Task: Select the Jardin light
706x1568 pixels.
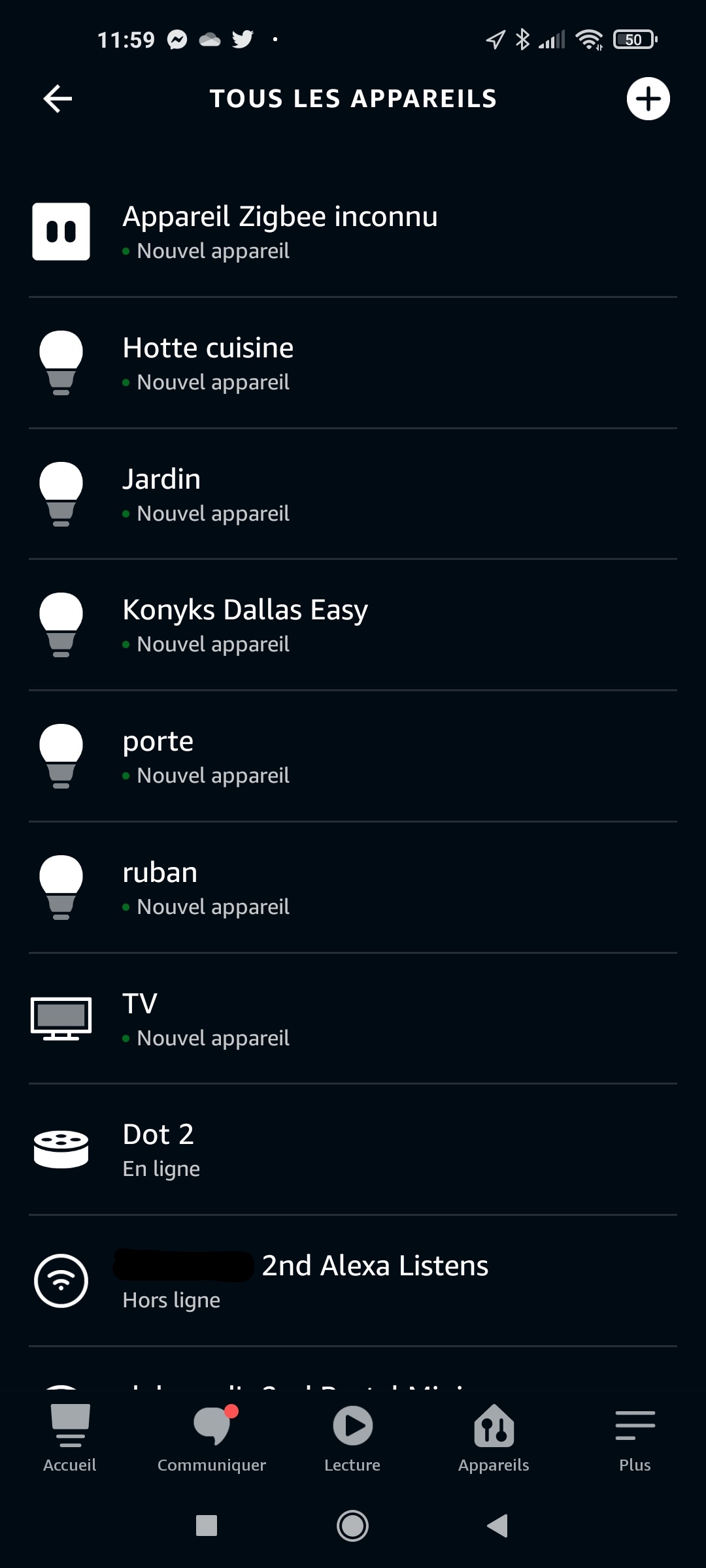Action: (353, 495)
